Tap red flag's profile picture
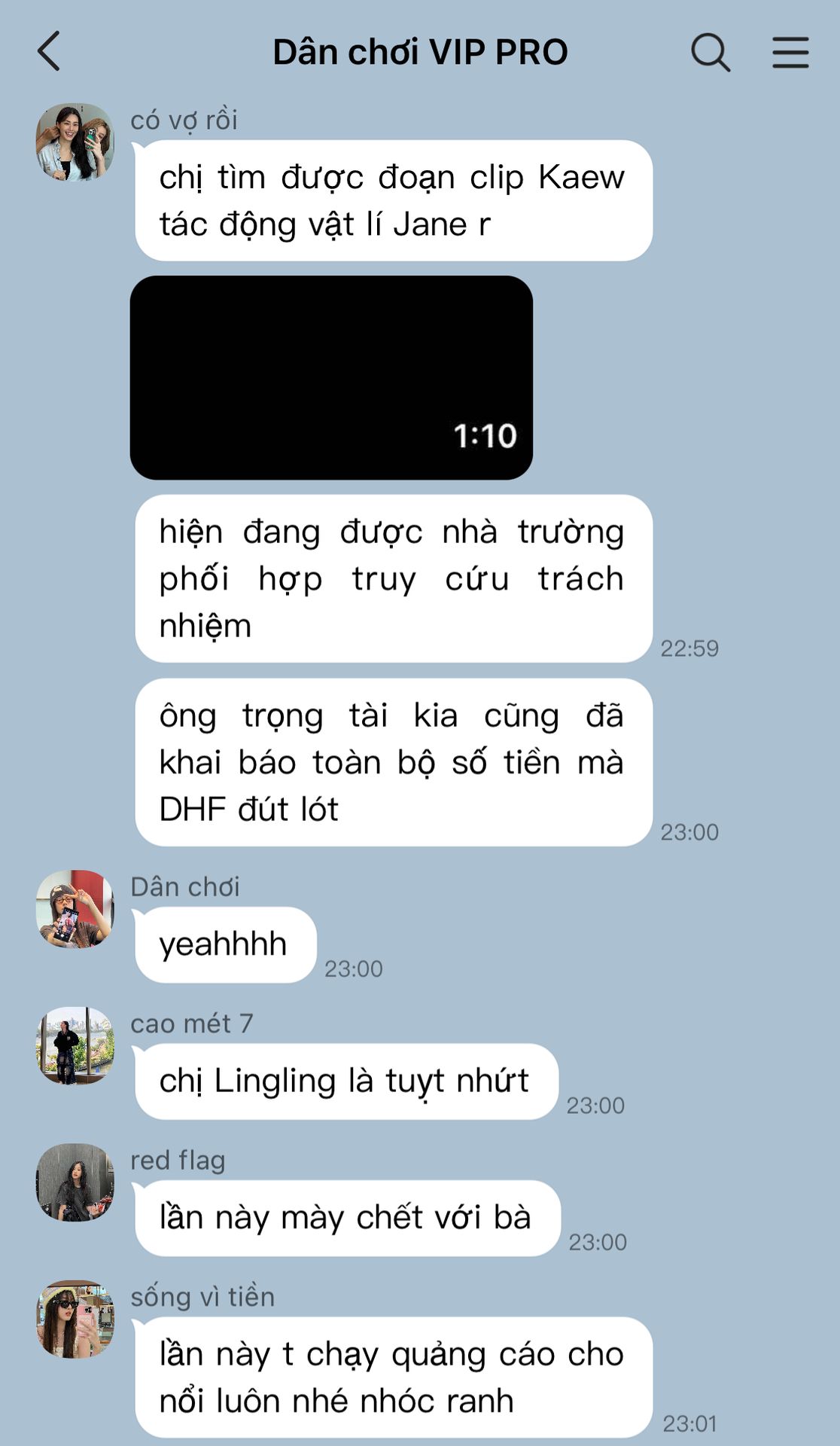 pyautogui.click(x=75, y=1182)
